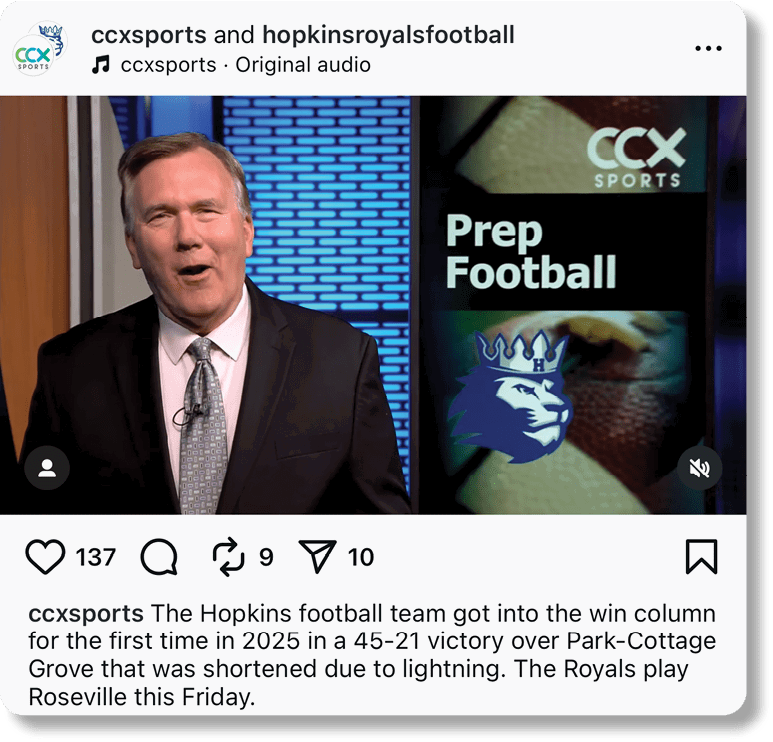Open the ccxsports profile picture

(x=39, y=49)
